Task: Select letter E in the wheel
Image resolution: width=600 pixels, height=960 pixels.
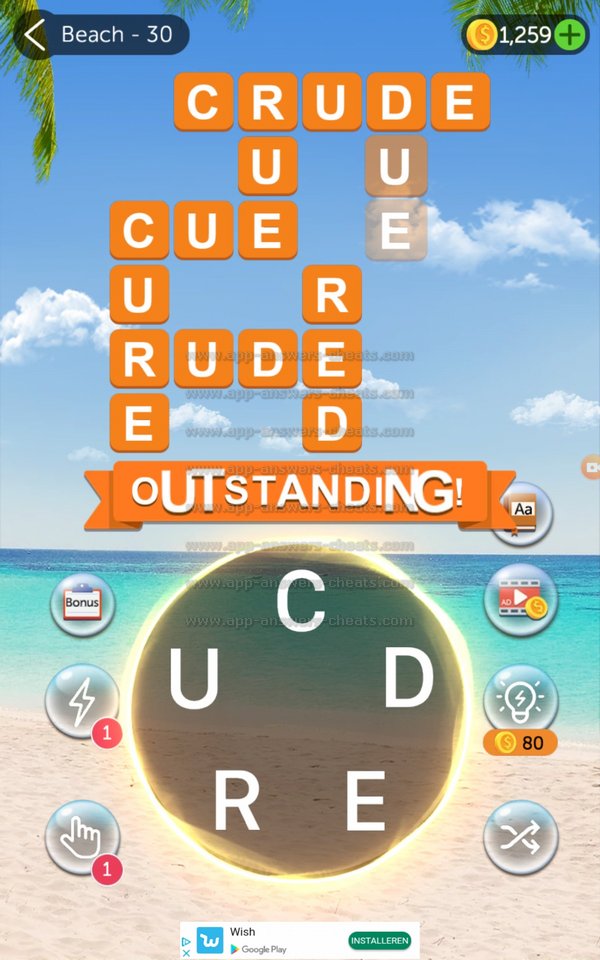Action: [365, 803]
